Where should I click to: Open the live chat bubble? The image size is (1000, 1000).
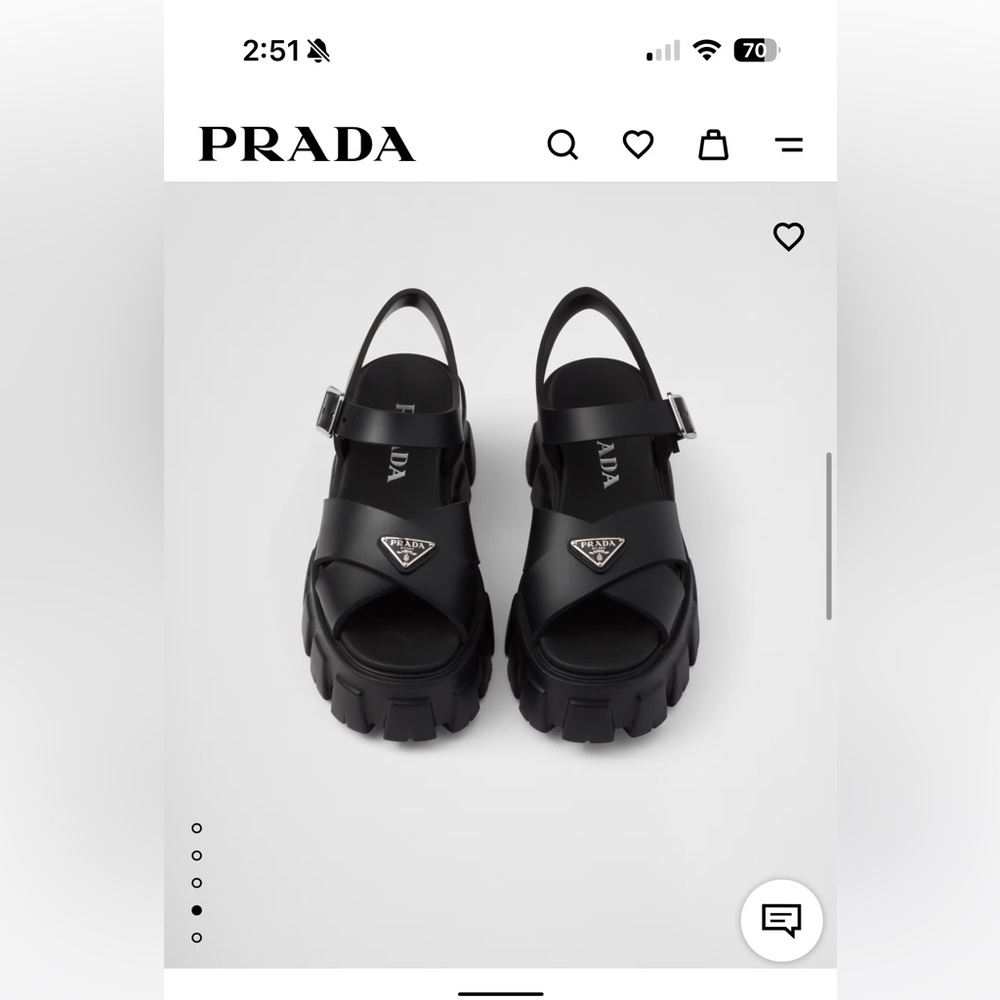(x=782, y=920)
